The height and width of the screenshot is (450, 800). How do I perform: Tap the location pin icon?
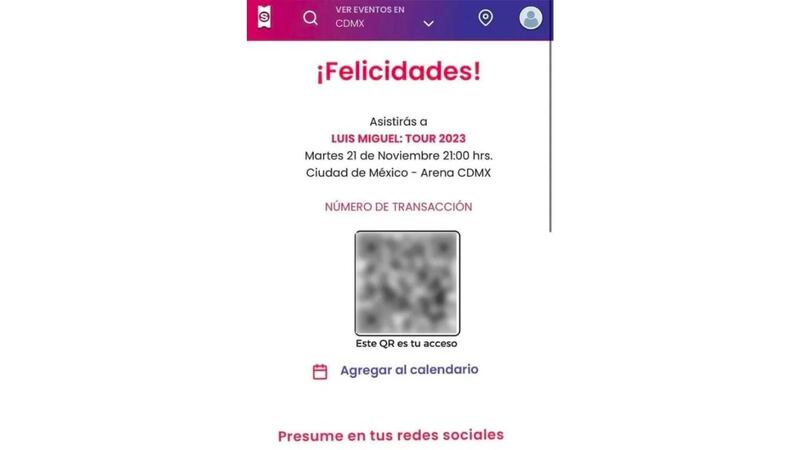485,18
